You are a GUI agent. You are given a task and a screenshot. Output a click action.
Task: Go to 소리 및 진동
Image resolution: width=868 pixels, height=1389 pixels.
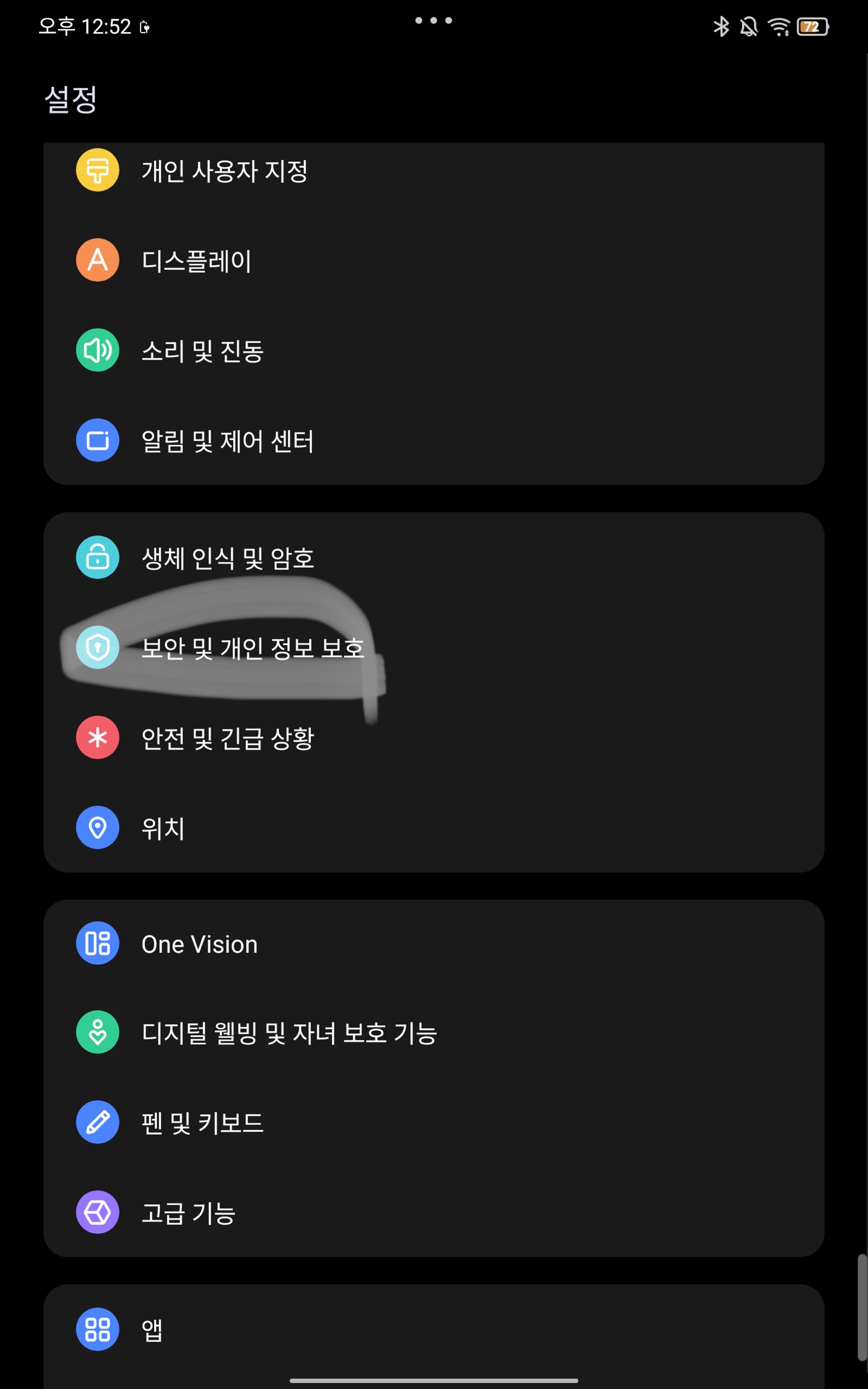click(x=203, y=351)
